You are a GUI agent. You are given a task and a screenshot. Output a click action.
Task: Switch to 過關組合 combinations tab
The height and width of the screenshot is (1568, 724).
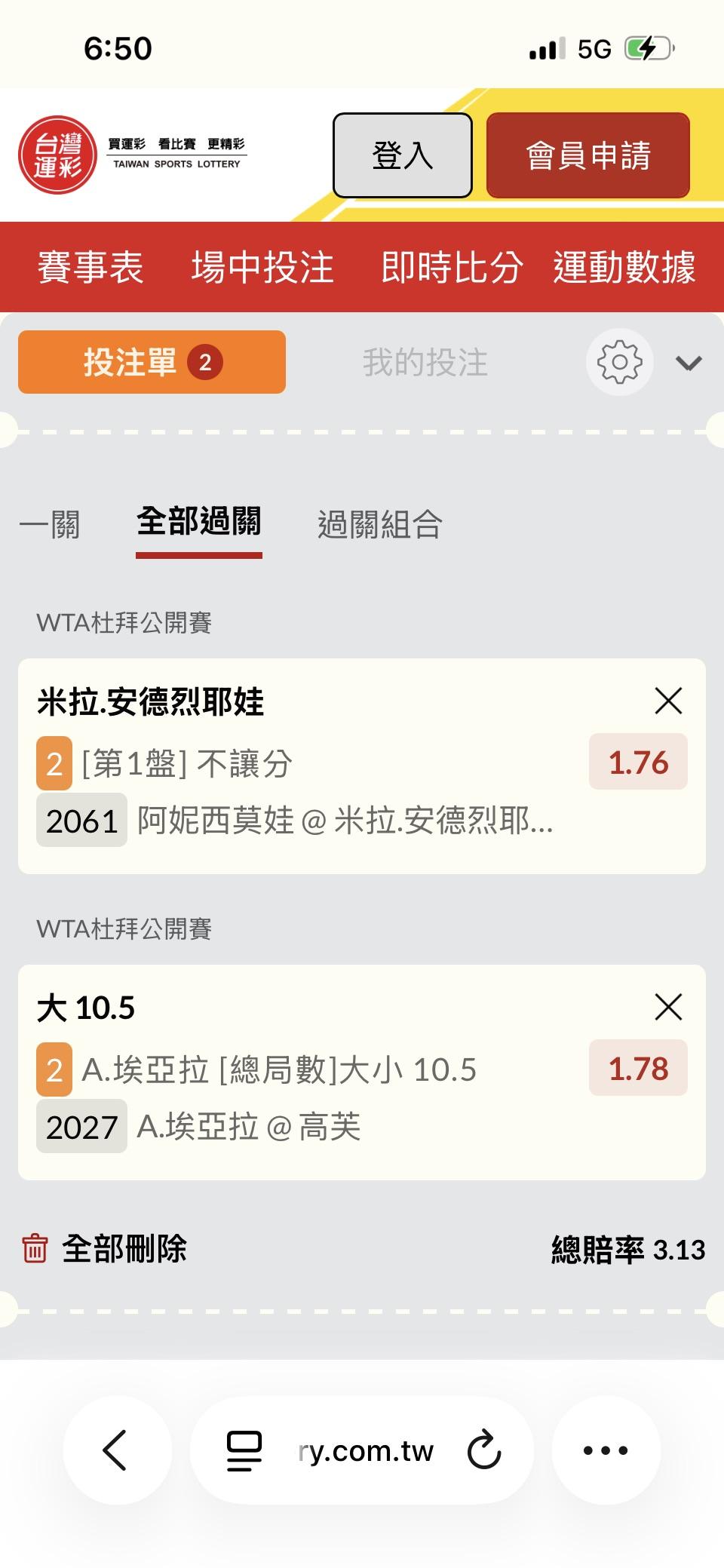380,524
